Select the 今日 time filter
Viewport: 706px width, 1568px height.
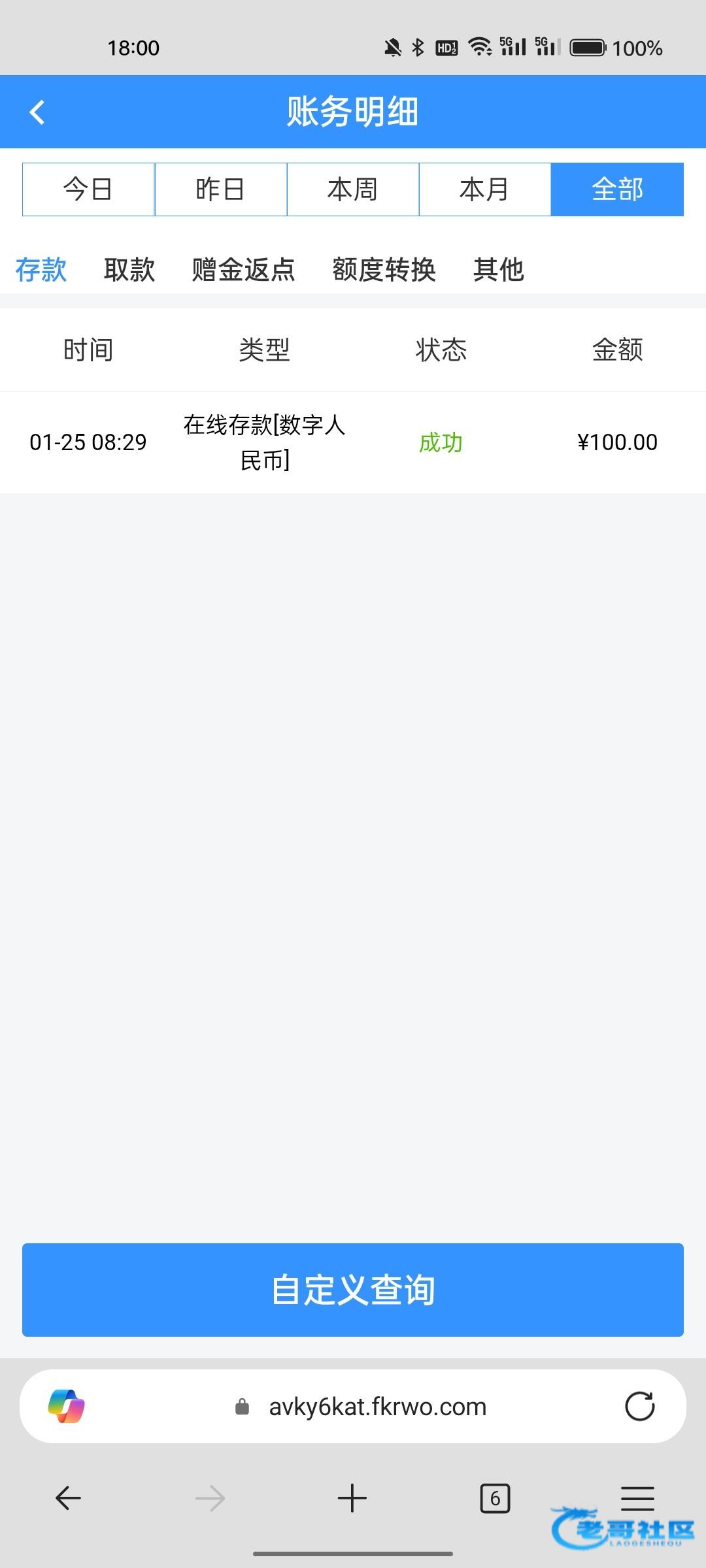(88, 189)
